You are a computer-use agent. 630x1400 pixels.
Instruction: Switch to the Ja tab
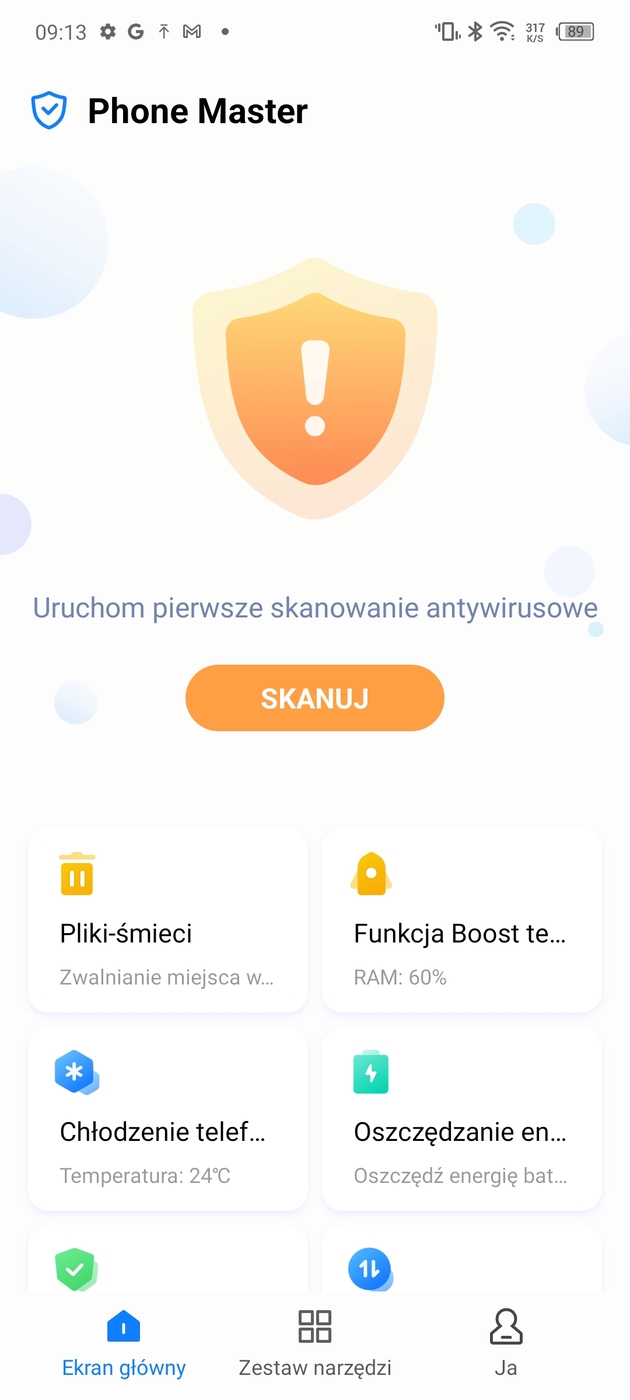click(x=505, y=1343)
